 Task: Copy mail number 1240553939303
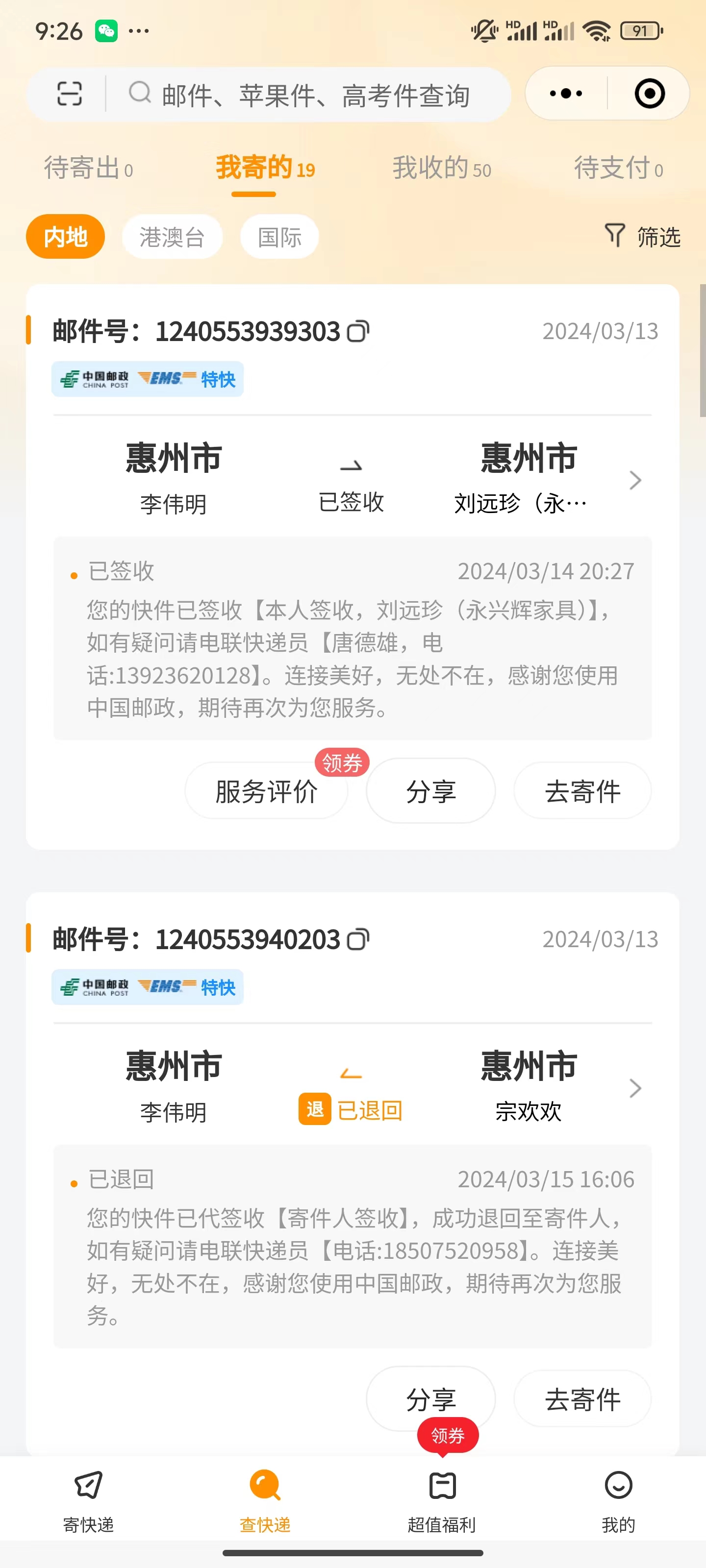click(x=358, y=332)
